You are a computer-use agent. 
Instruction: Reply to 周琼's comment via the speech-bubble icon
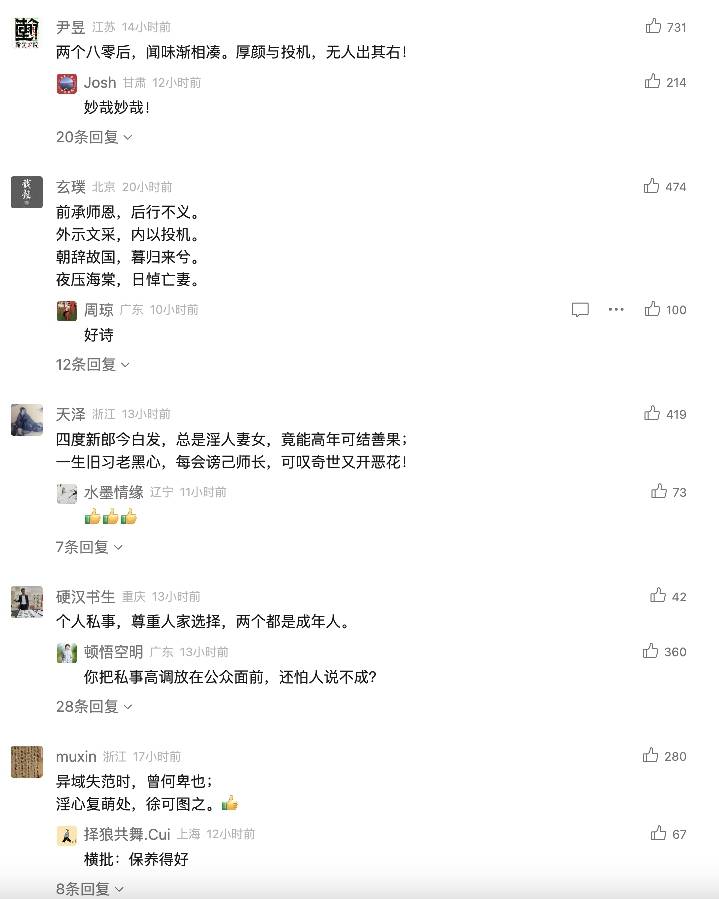(x=580, y=310)
